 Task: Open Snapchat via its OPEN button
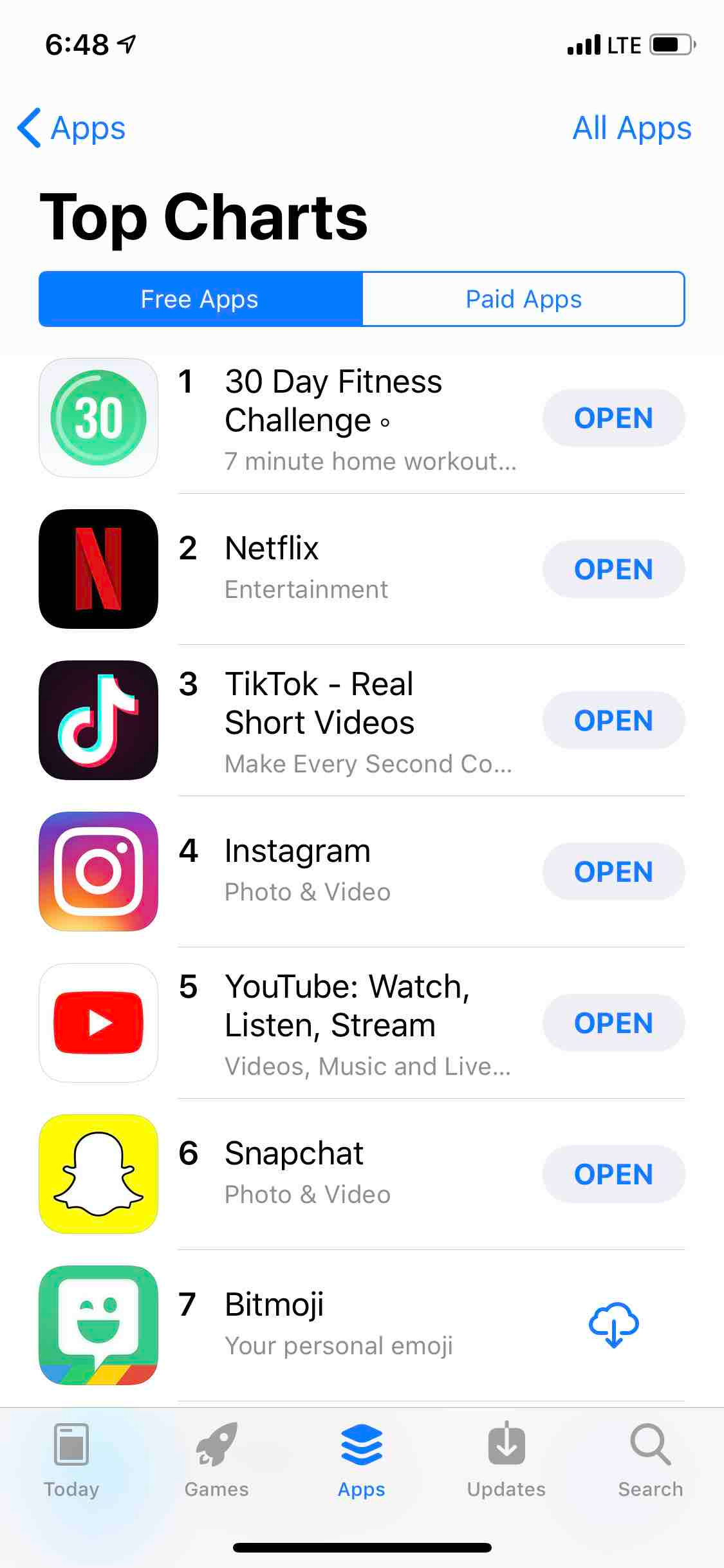pyautogui.click(x=613, y=1174)
